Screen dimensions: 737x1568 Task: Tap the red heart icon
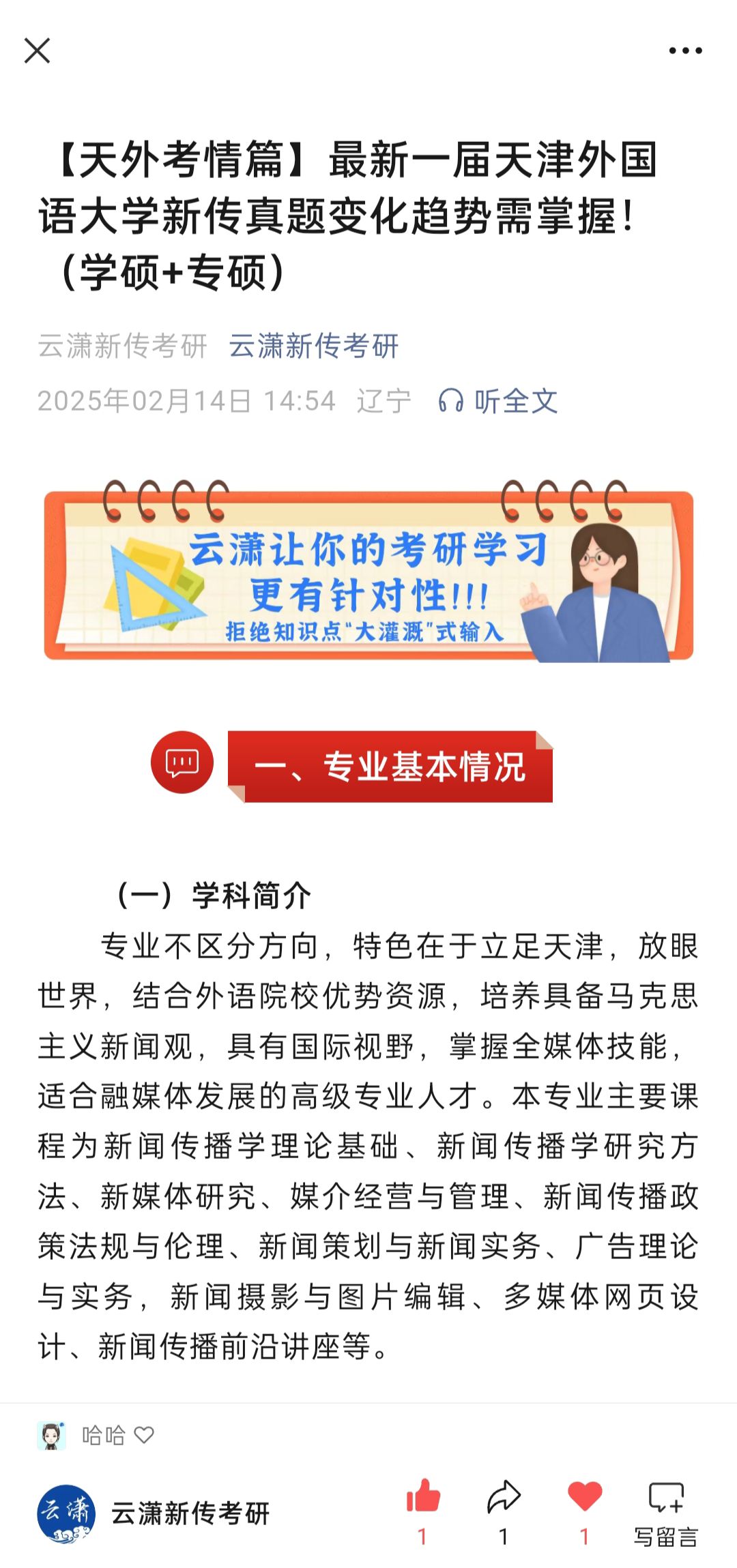(585, 1497)
